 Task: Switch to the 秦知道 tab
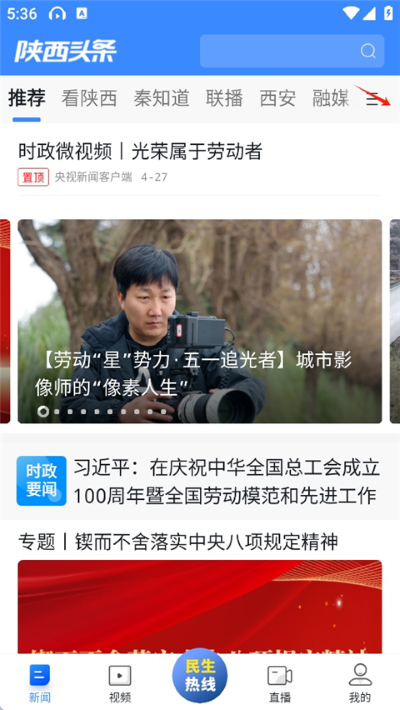coord(161,98)
